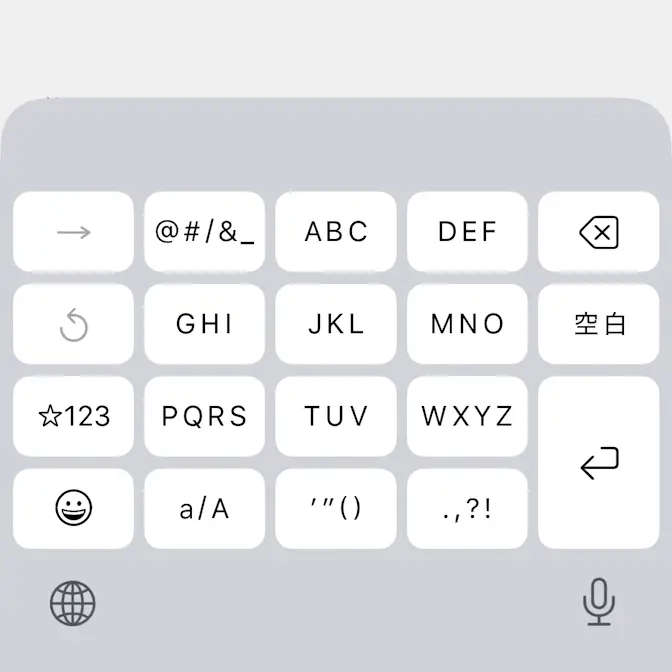Insert a space with 空白 key
The width and height of the screenshot is (672, 672).
(x=599, y=324)
